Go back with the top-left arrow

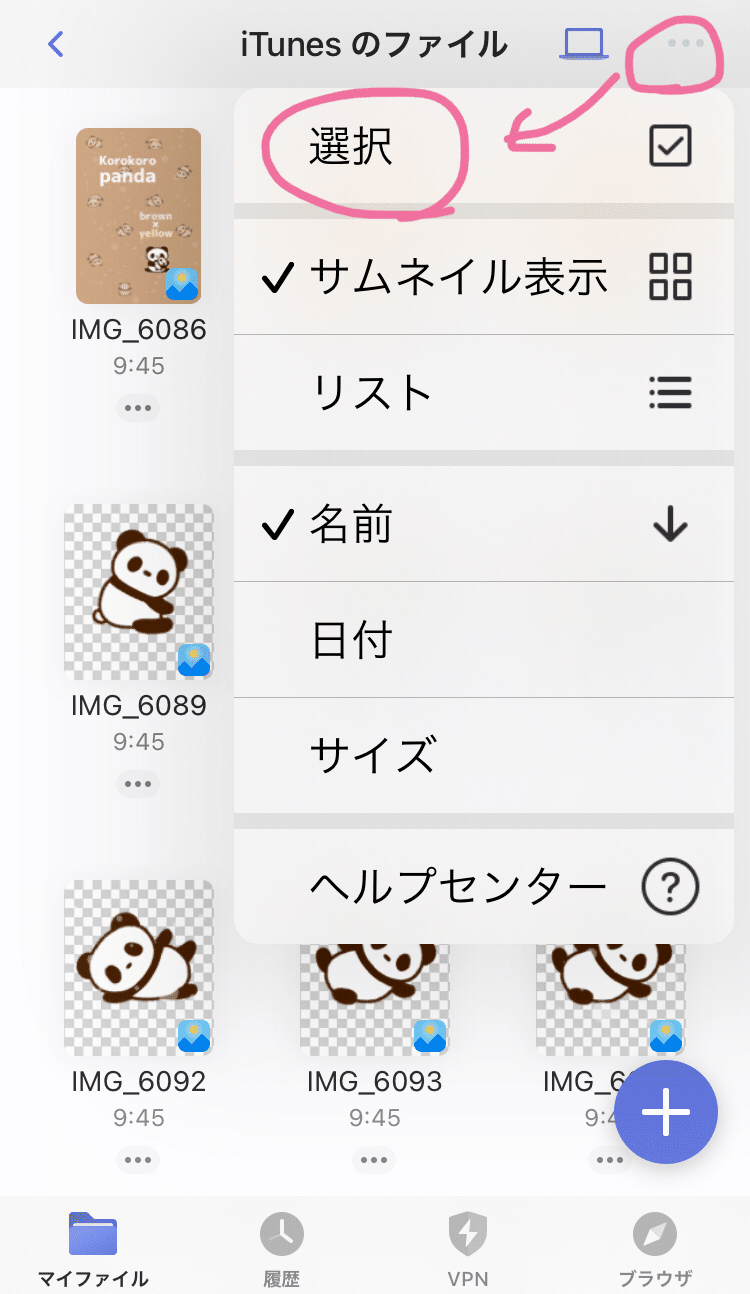(x=56, y=44)
